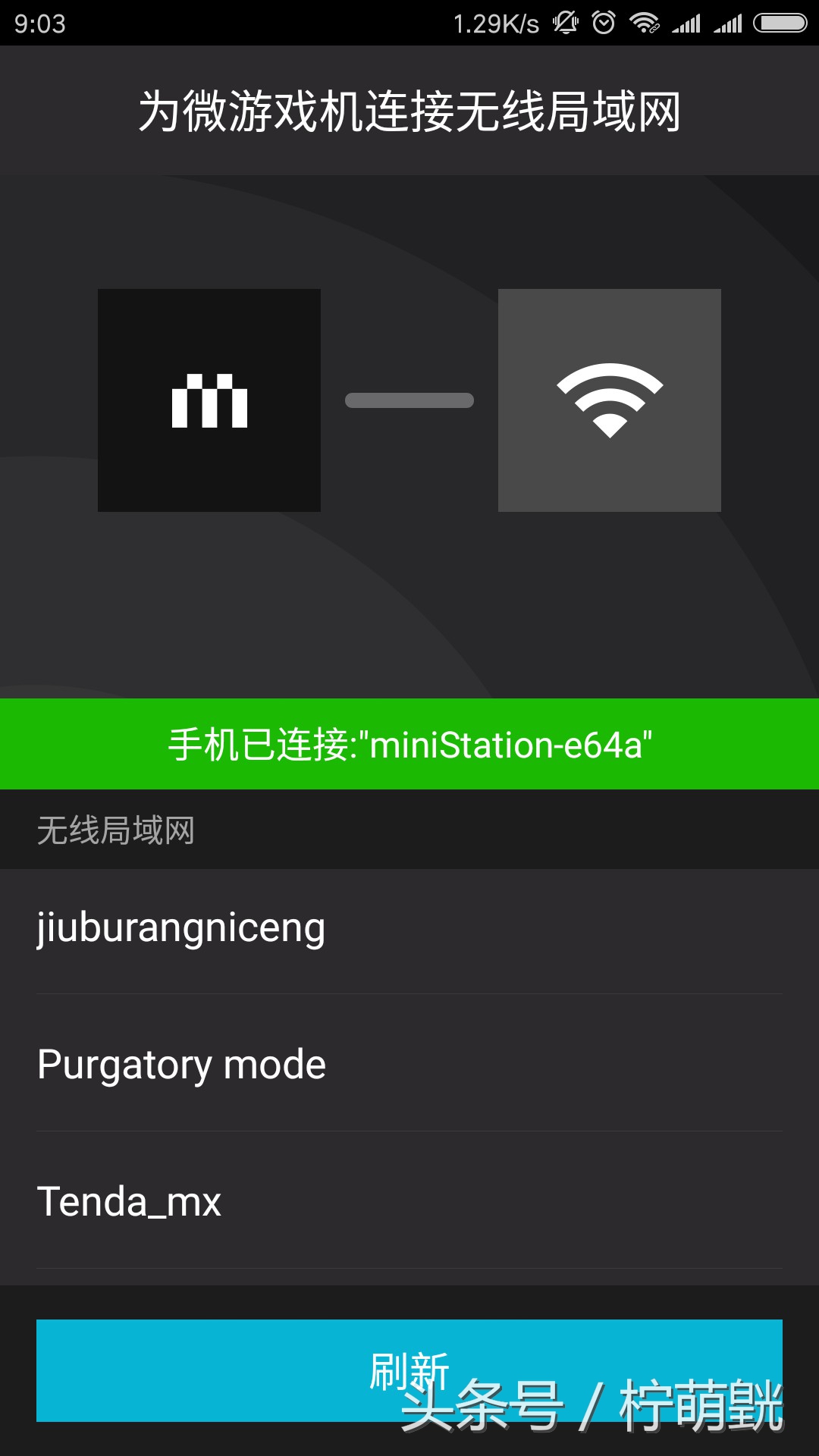Tap the divider below jiuburangniceng
The image size is (819, 1456).
[x=409, y=996]
